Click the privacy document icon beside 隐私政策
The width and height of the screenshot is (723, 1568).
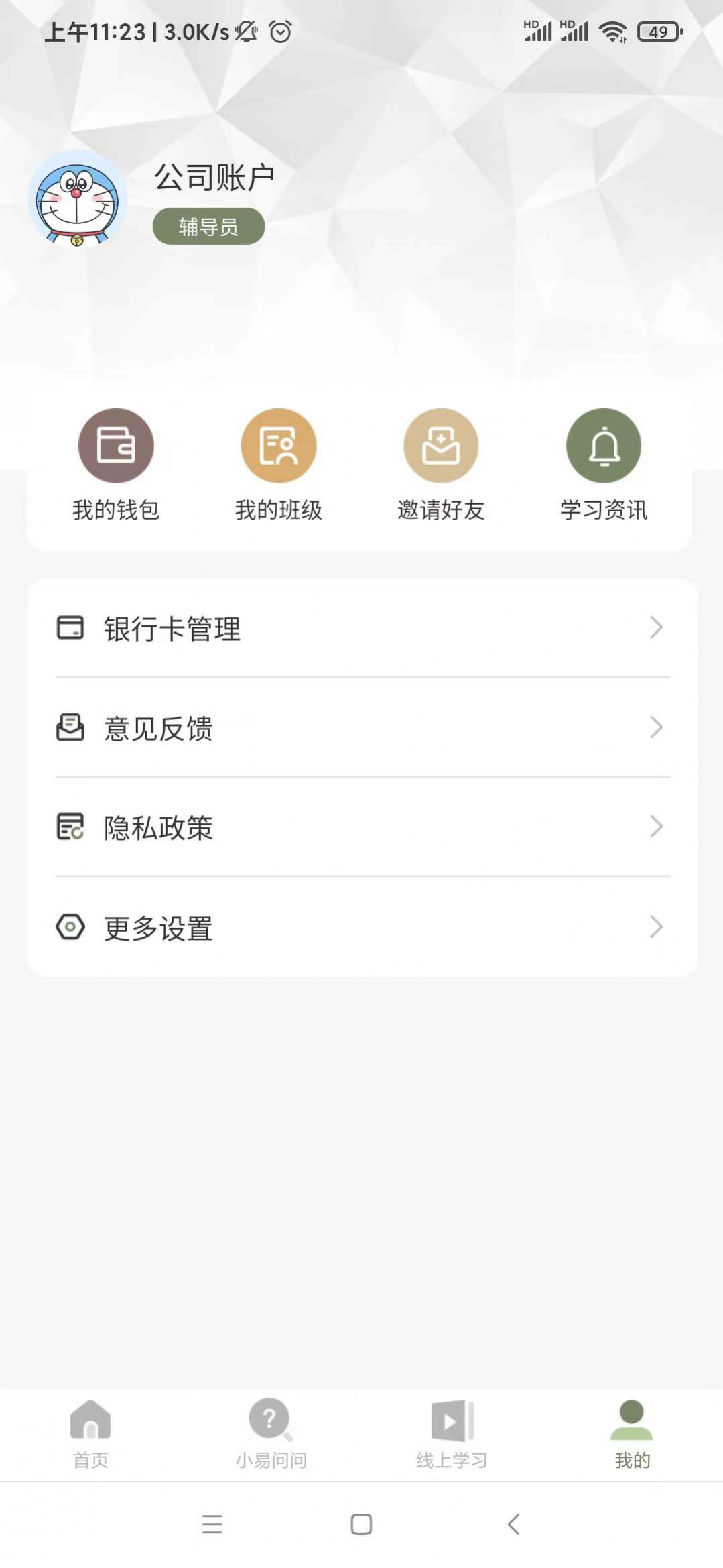(x=69, y=827)
